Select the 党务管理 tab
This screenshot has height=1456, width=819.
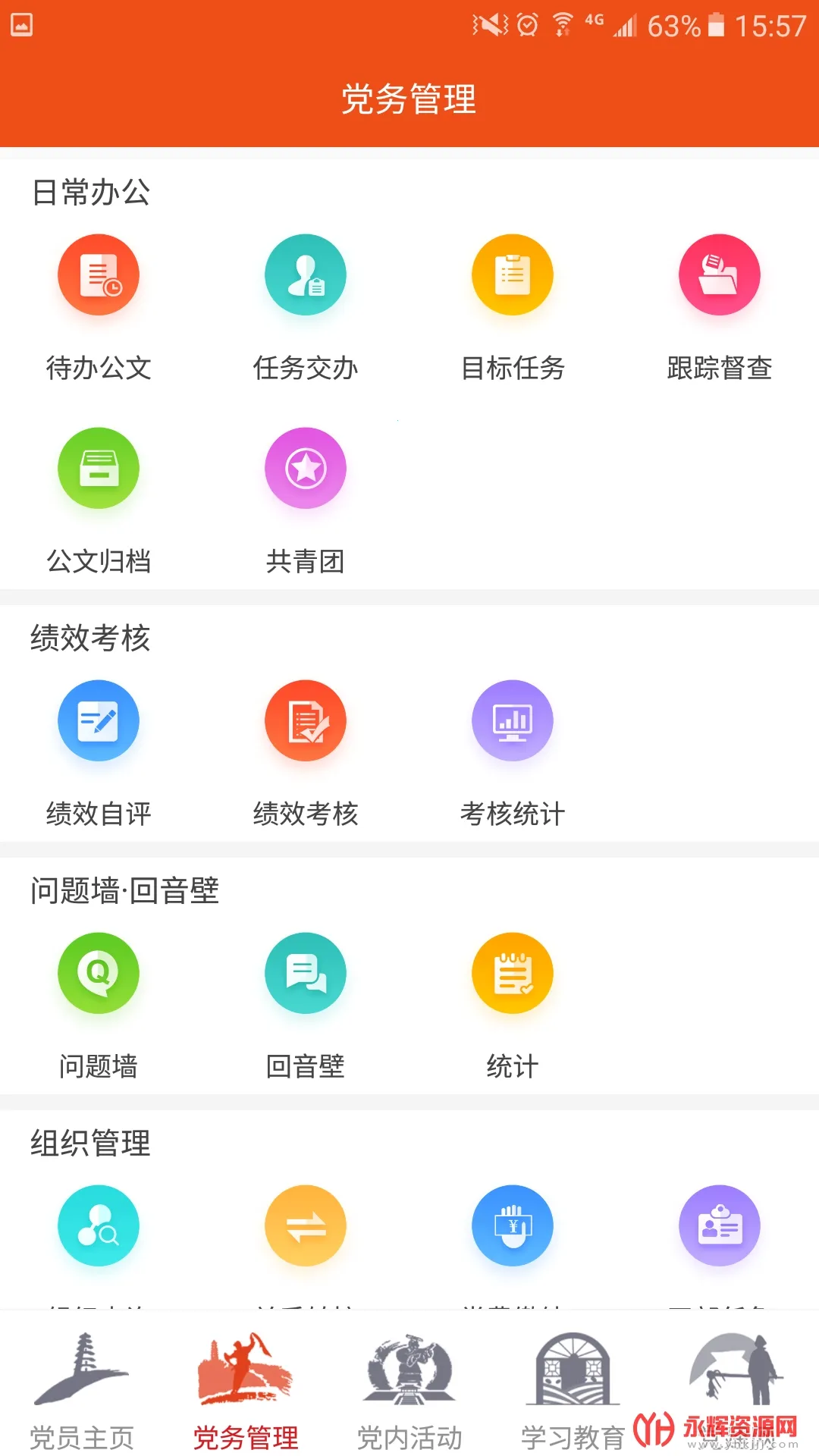[246, 1392]
